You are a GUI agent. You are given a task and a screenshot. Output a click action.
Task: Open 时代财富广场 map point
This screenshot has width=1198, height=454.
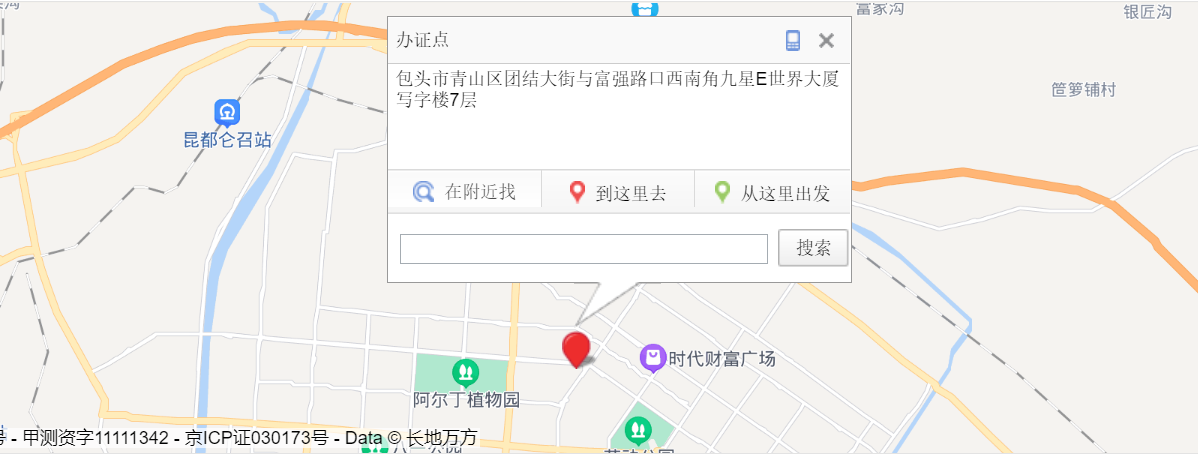[x=653, y=357]
